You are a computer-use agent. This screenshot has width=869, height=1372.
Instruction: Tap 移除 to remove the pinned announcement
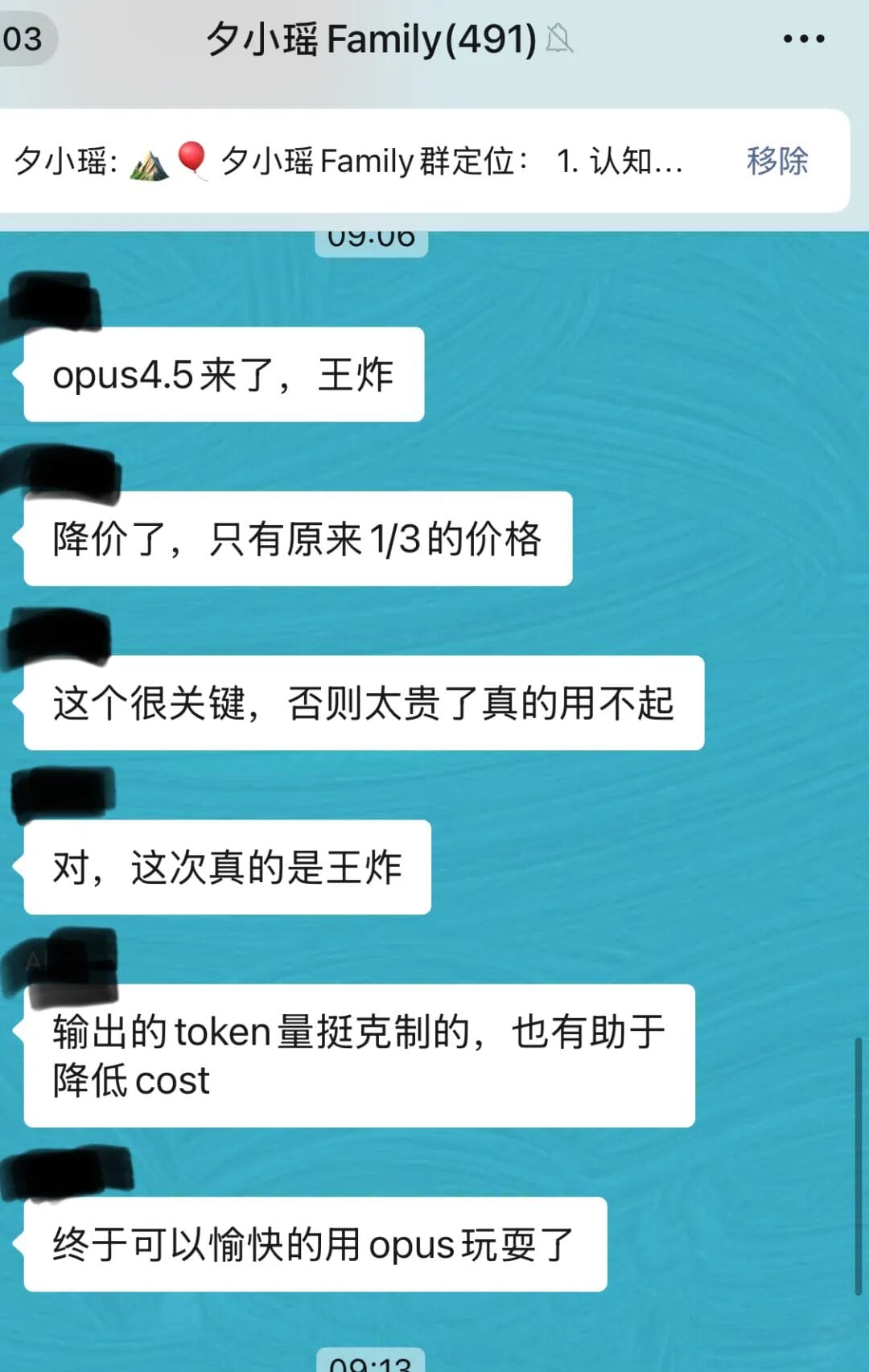tap(776, 161)
